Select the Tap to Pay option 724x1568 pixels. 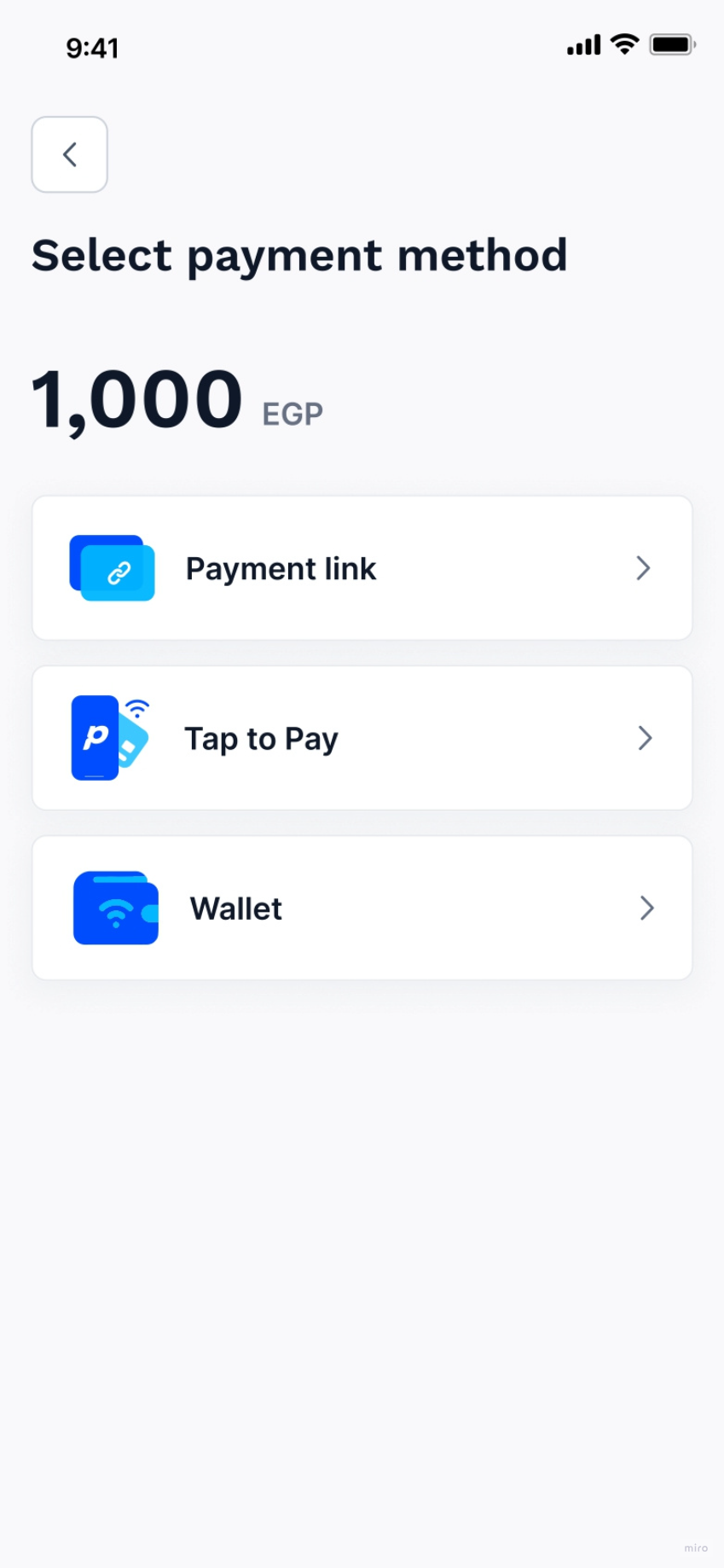pos(362,738)
